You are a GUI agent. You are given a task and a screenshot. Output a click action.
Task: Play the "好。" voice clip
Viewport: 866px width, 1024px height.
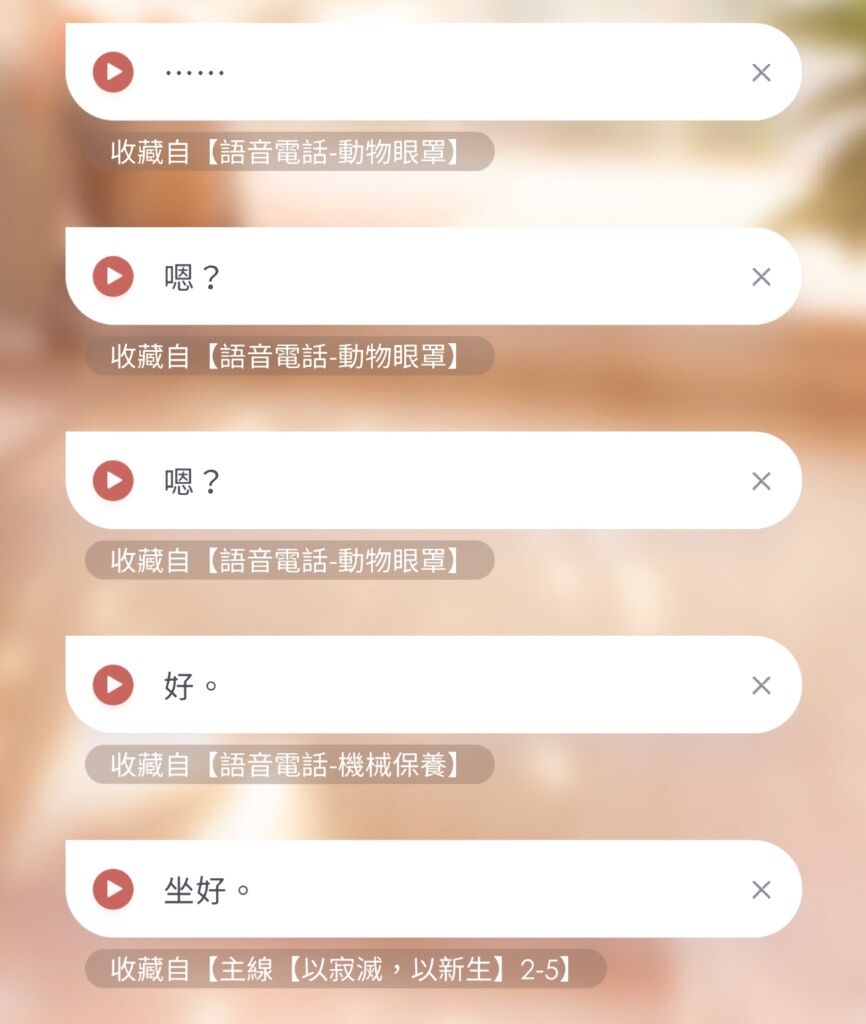[113, 685]
